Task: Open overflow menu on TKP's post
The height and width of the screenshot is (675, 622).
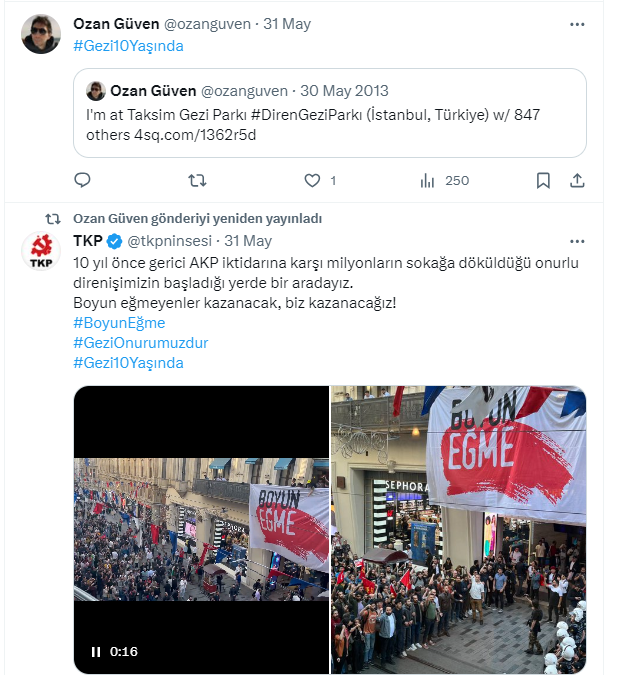Action: pos(577,242)
